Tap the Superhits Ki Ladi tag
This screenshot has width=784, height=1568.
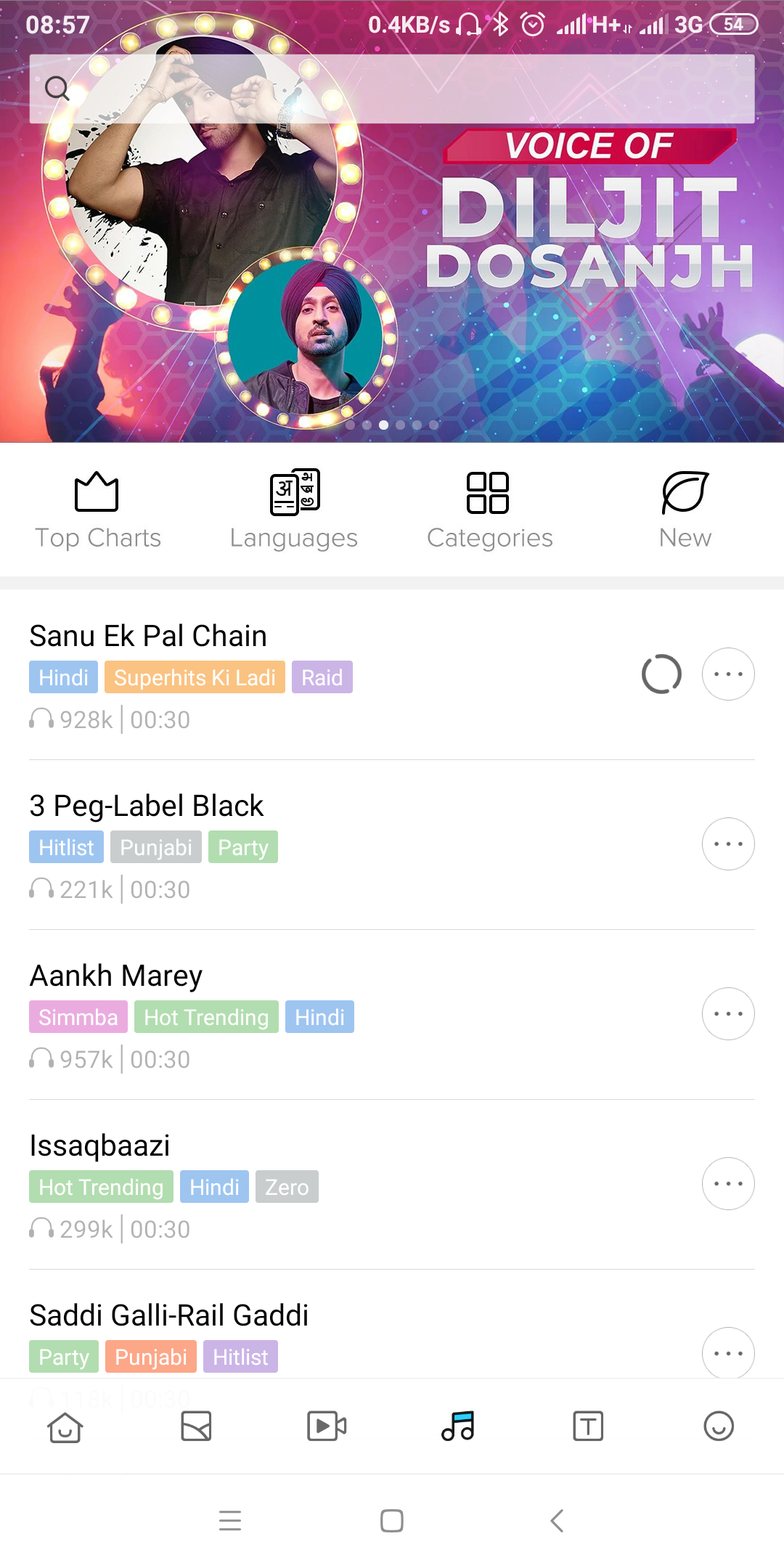195,677
